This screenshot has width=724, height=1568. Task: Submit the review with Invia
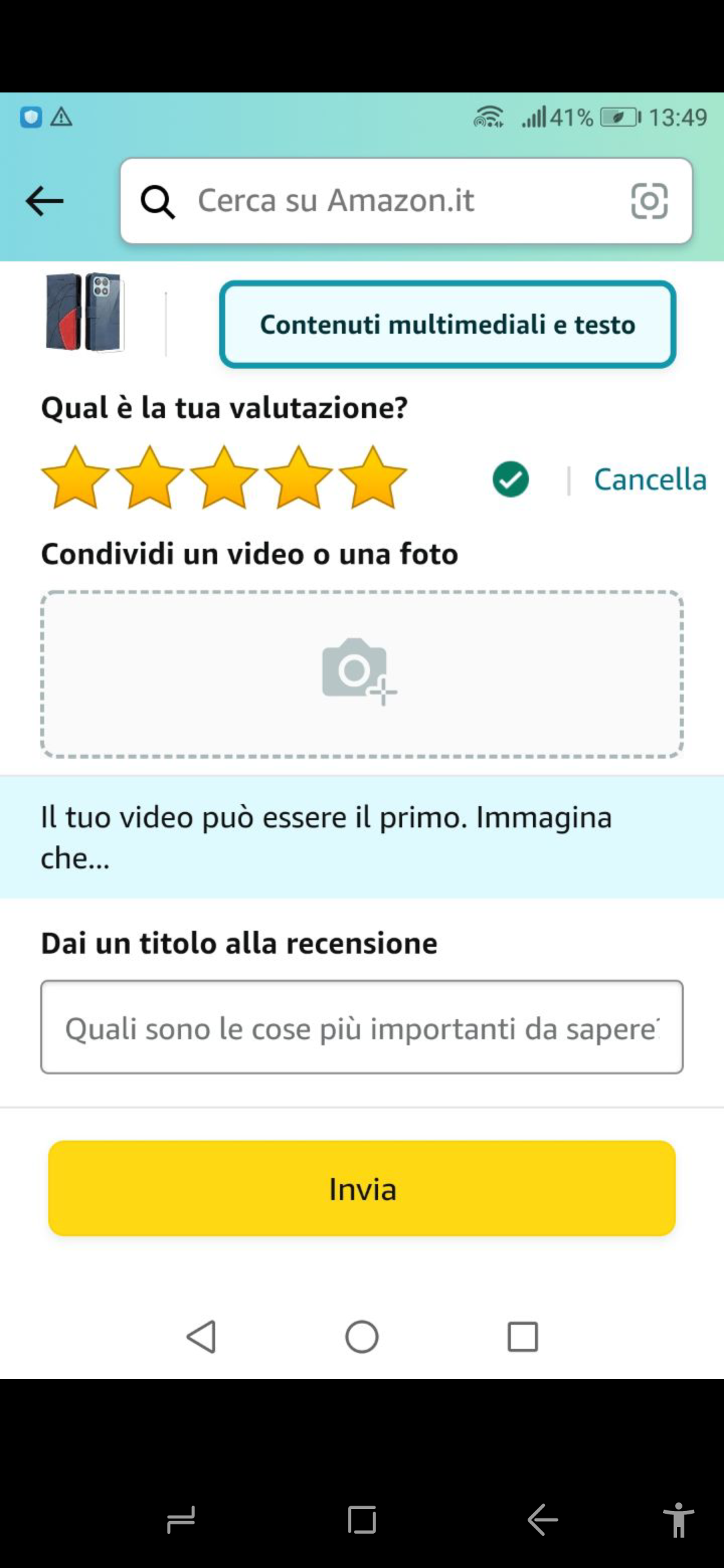tap(361, 1188)
